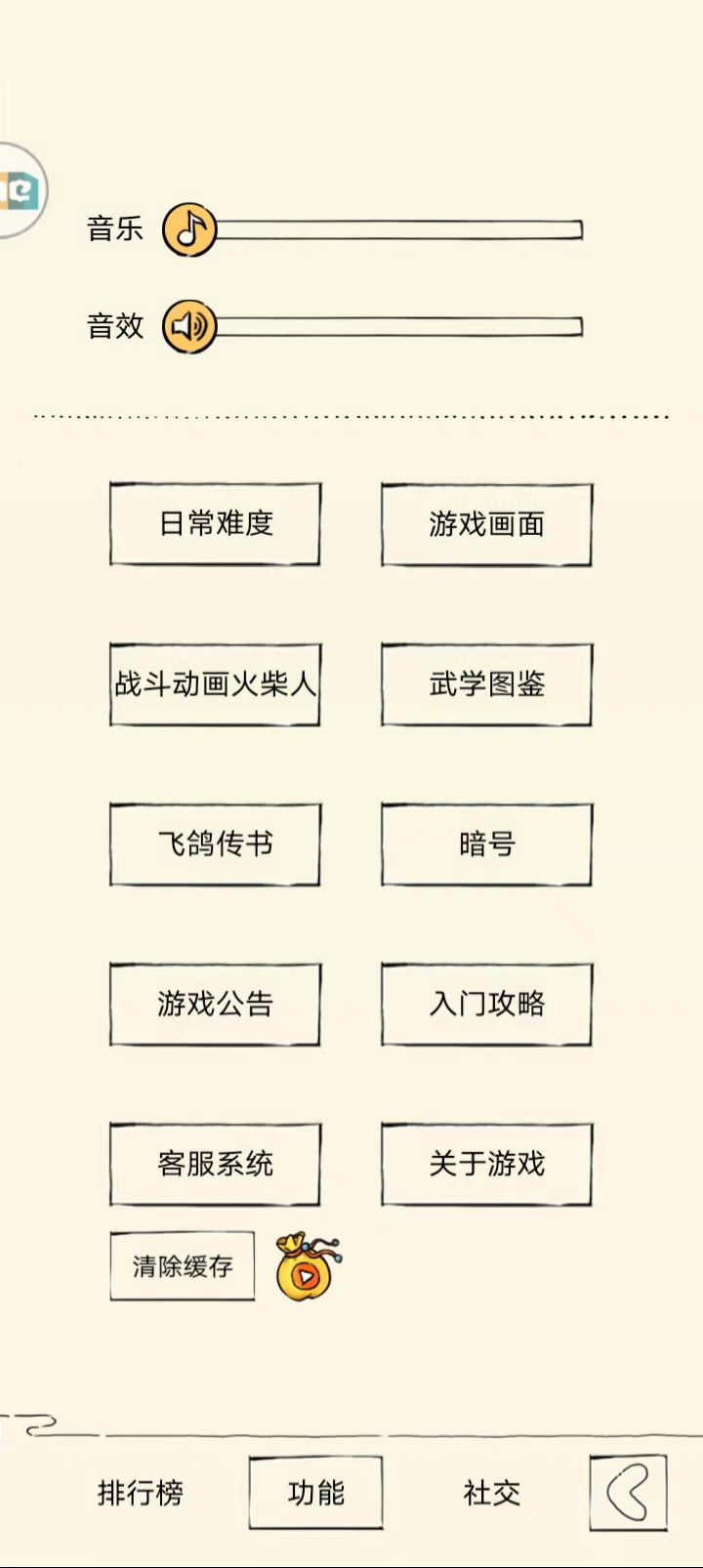Switch to the 社交 tab

tap(492, 1493)
